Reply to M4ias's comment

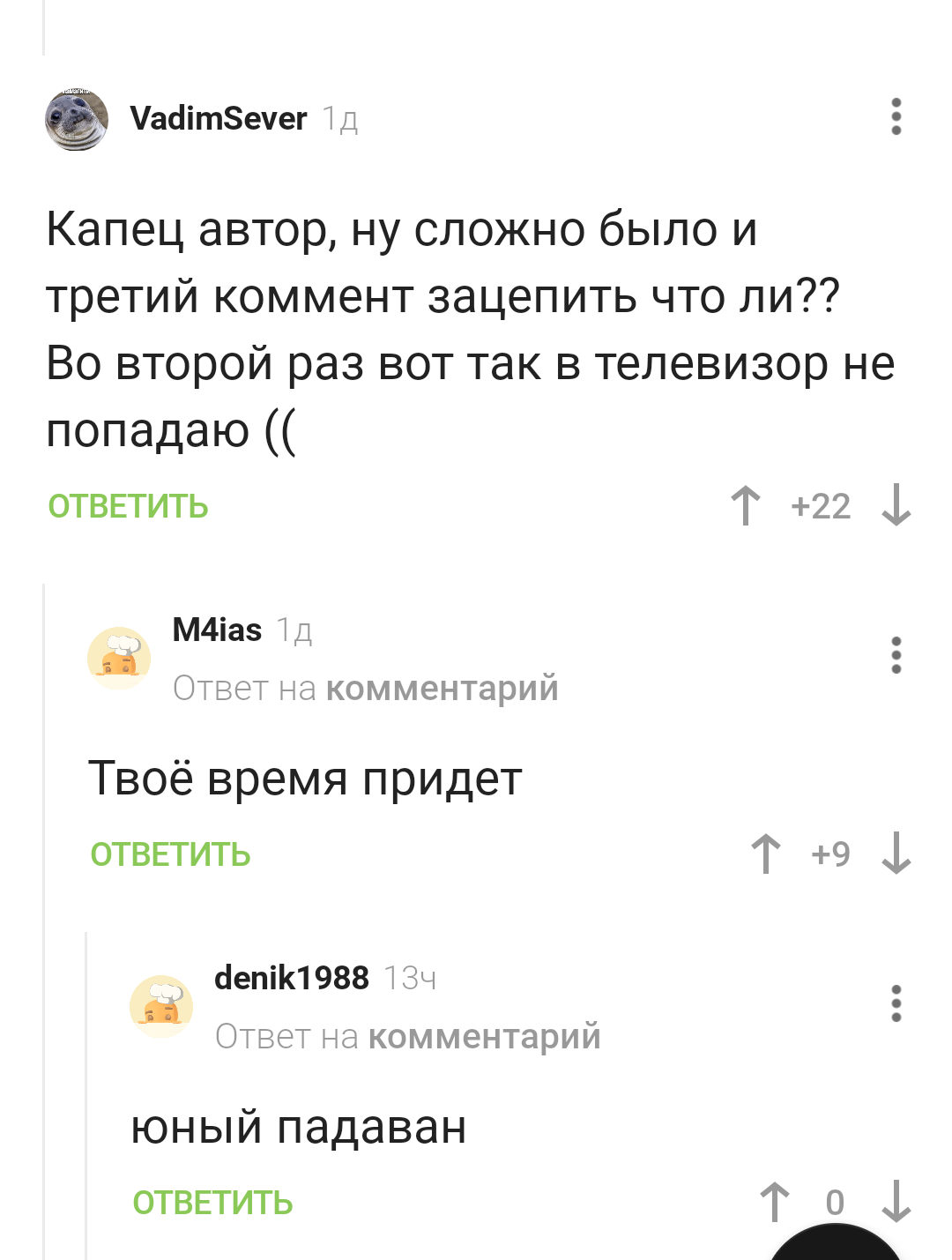tap(170, 854)
